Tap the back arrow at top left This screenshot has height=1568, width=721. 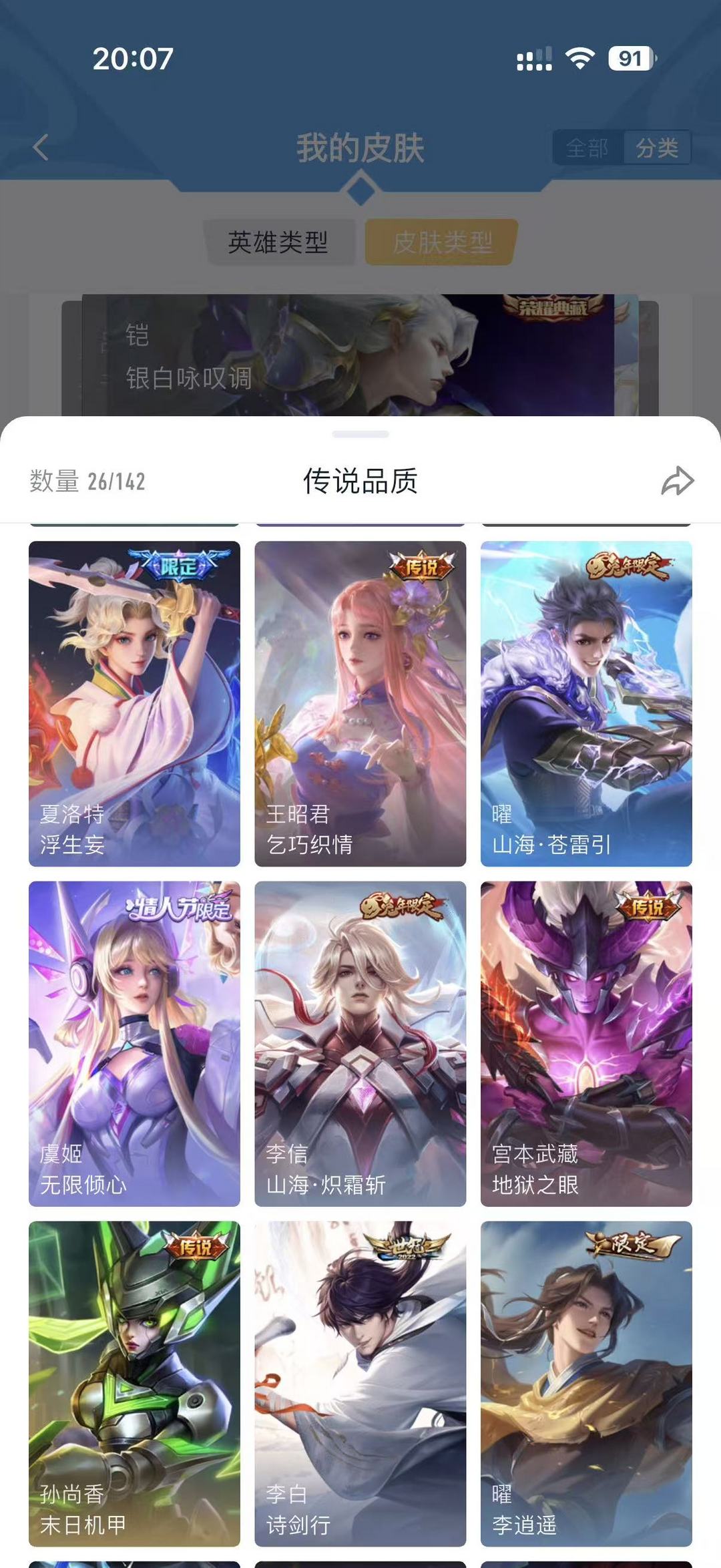pos(40,146)
